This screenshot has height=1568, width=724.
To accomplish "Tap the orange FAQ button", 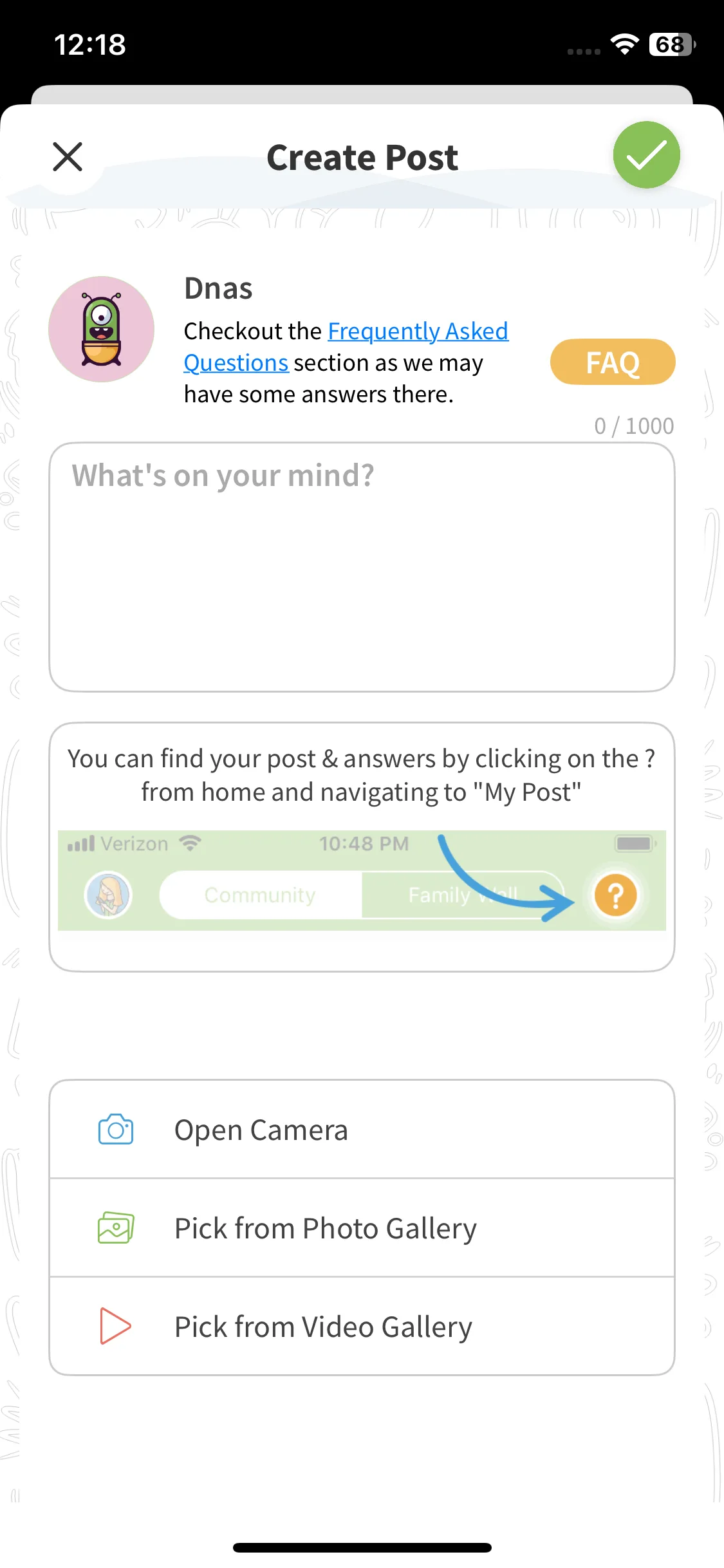I will click(612, 362).
